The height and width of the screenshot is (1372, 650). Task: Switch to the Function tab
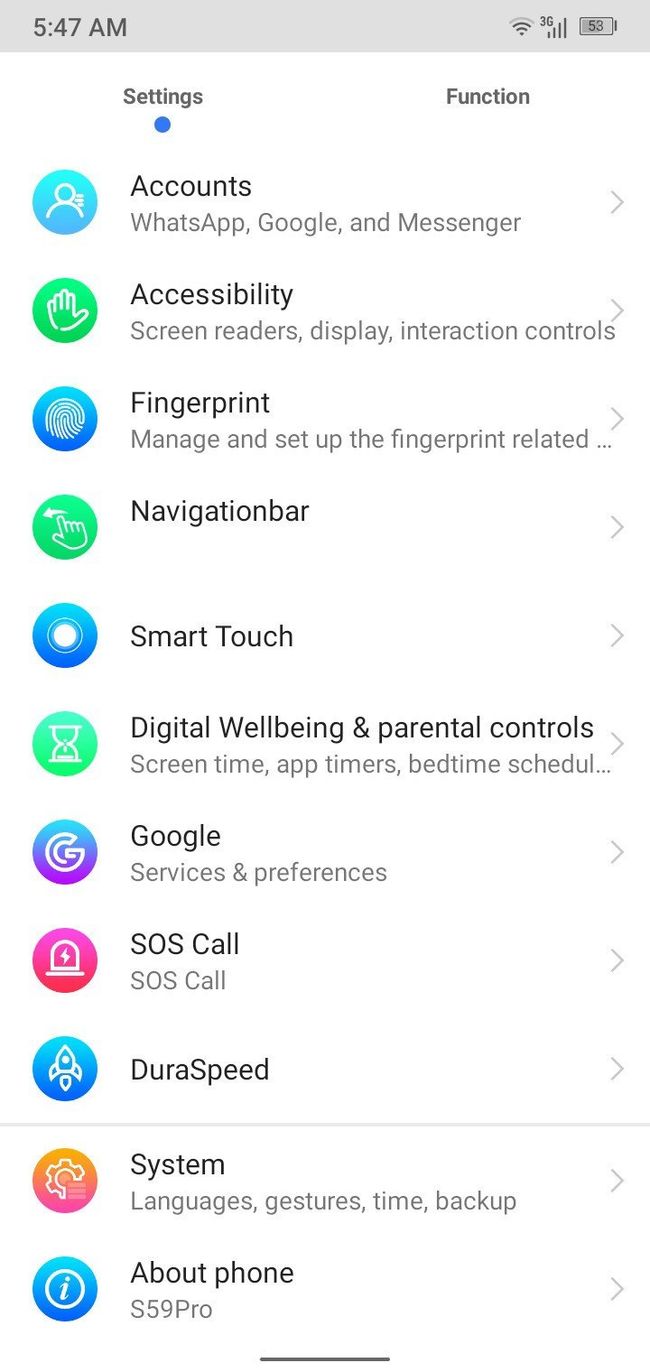tap(487, 97)
